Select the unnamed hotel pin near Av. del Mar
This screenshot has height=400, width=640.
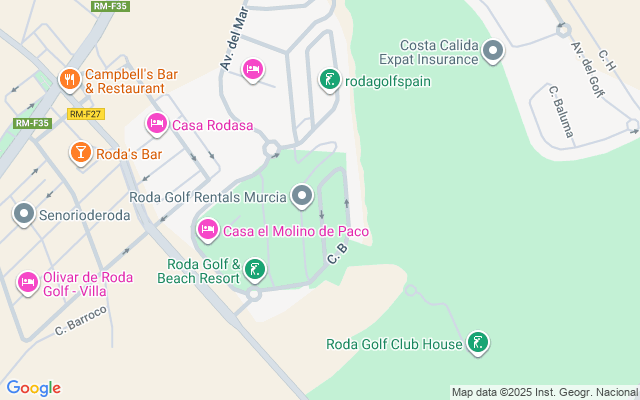click(x=253, y=68)
